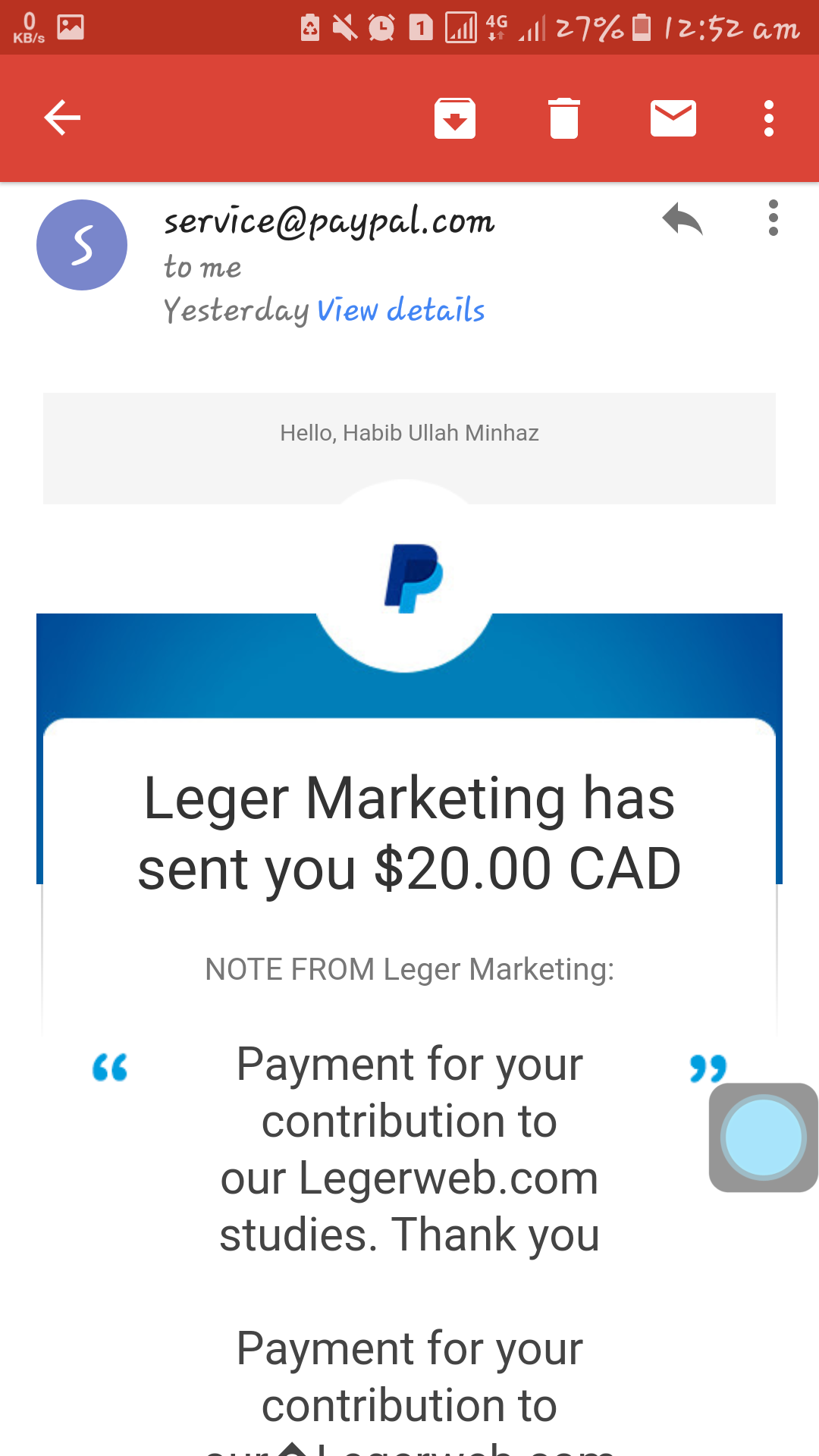Tap the View details link
The width and height of the screenshot is (819, 1456).
point(400,310)
